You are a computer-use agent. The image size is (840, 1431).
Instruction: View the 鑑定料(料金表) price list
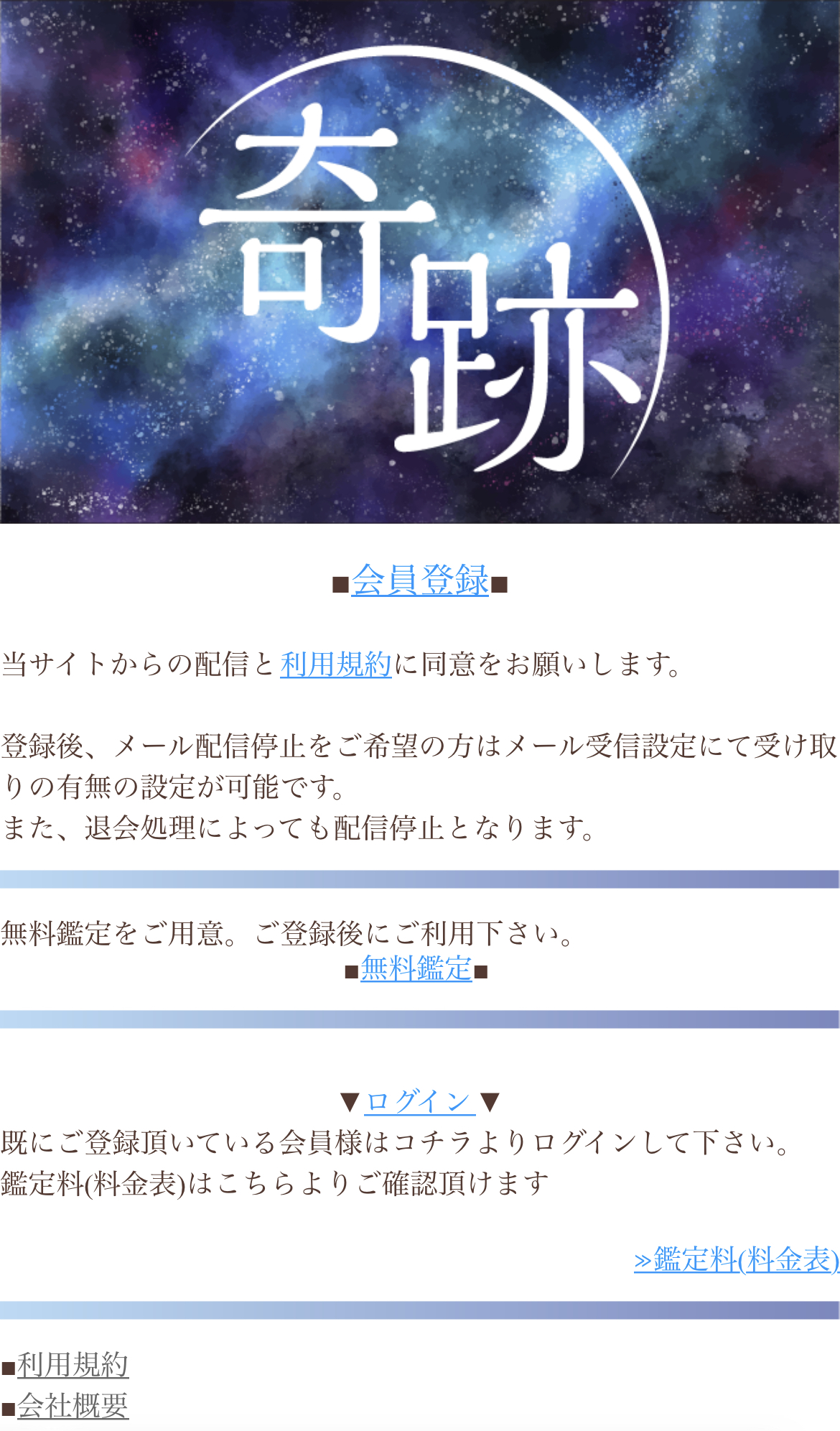736,1260
